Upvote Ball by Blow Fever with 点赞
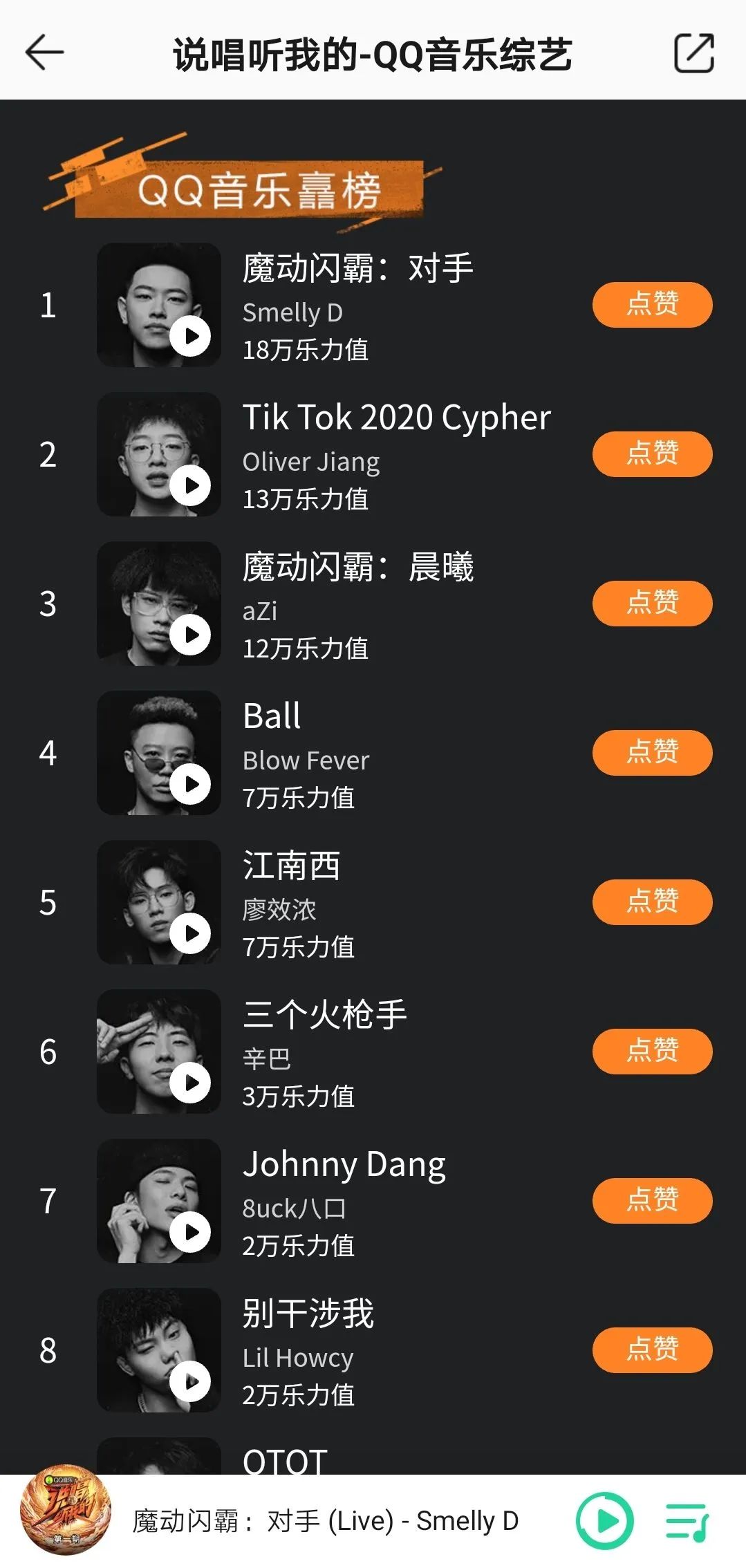Image resolution: width=746 pixels, height=1568 pixels. [652, 752]
